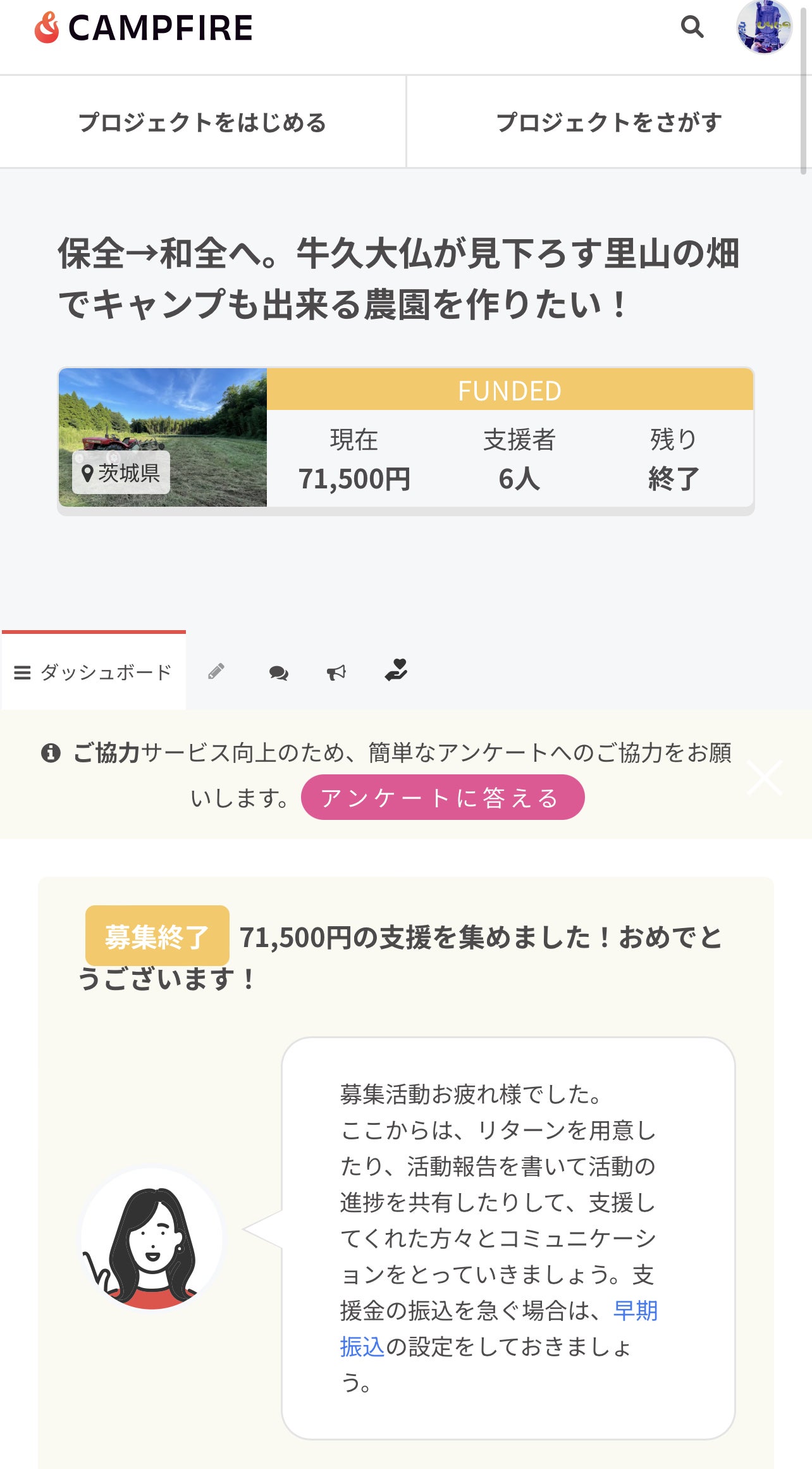Open プロジェクトをはじめる
Image resolution: width=812 pixels, height=1469 pixels.
[x=202, y=122]
